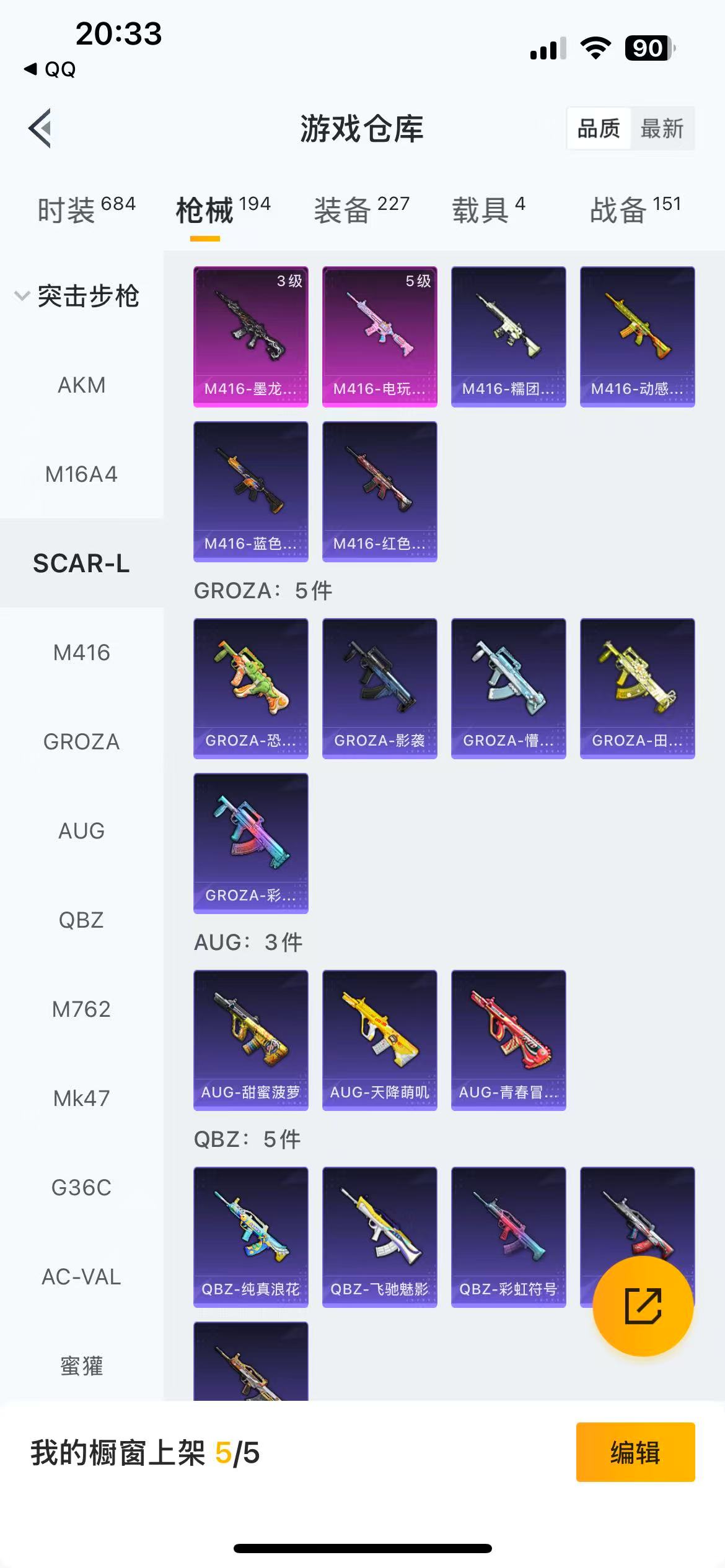
Task: Switch to the 时装 tab
Action: click(x=86, y=209)
